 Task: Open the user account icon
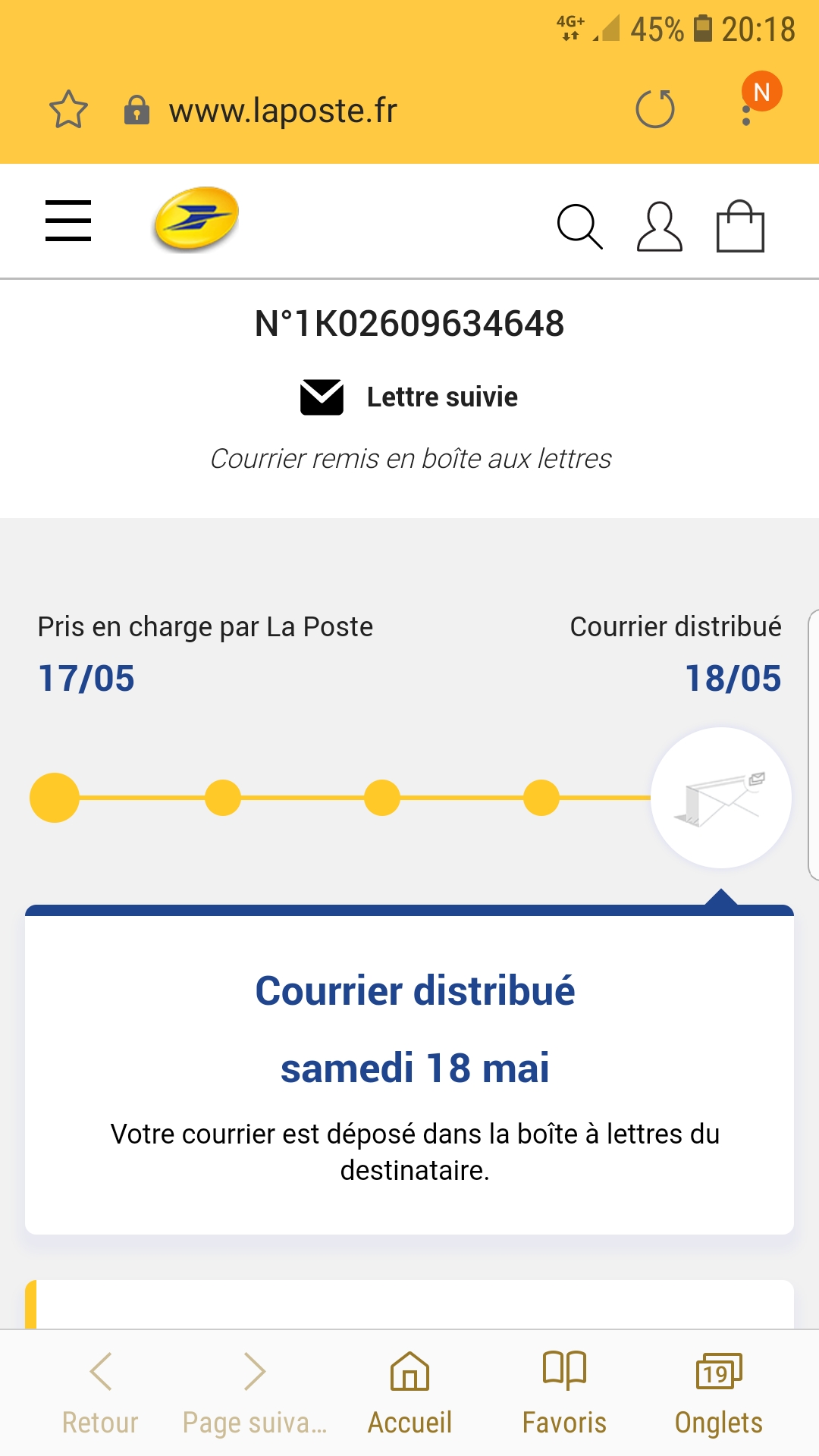click(659, 226)
